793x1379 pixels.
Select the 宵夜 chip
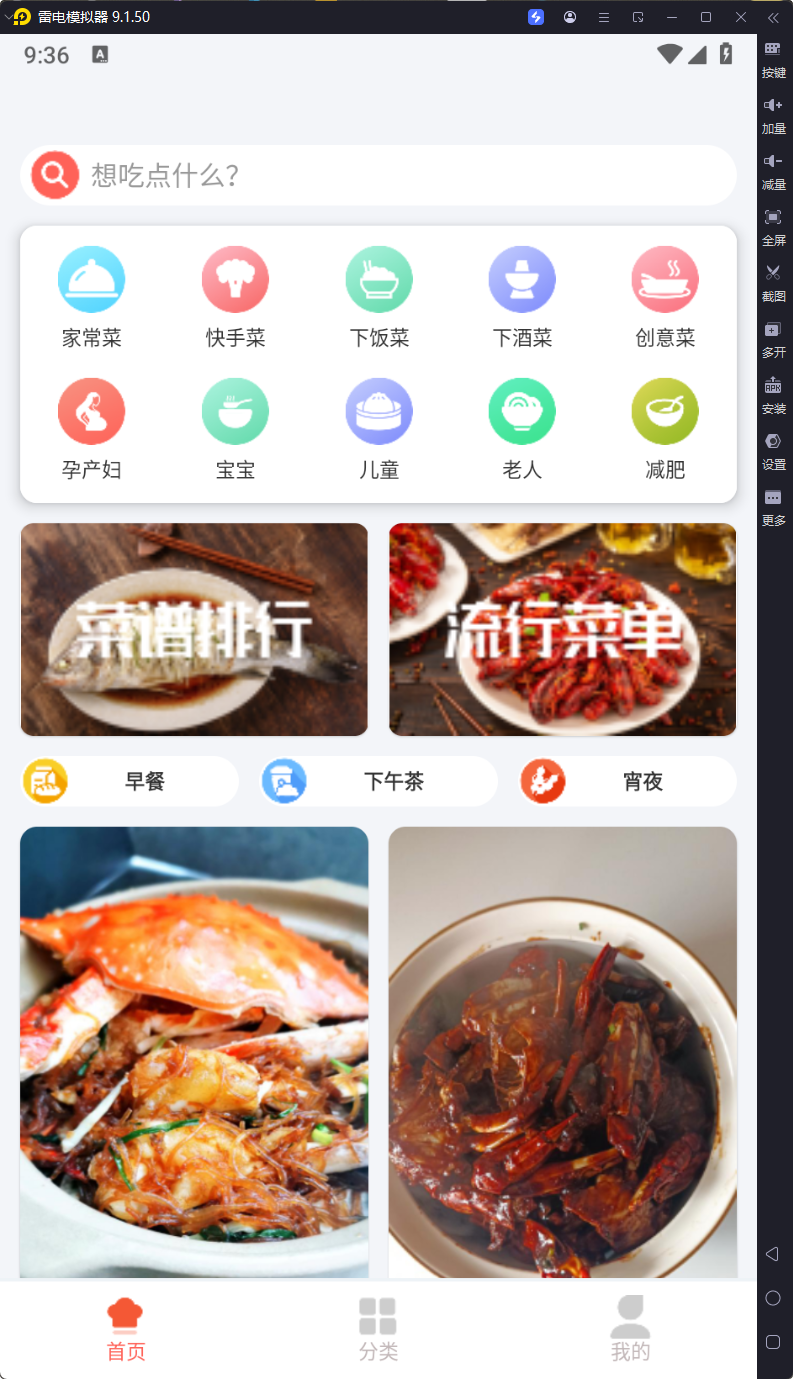coord(628,781)
